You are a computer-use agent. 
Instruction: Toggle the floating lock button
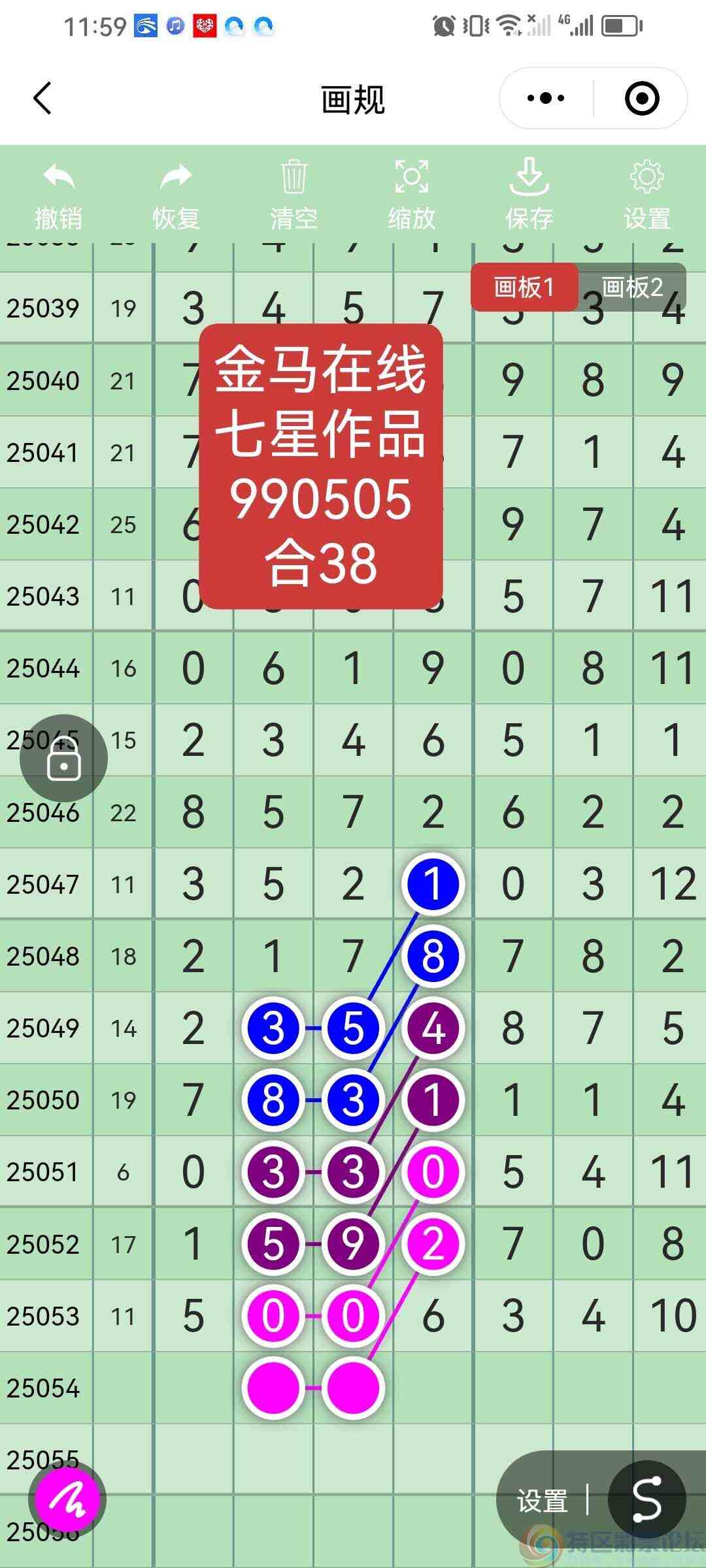[x=63, y=759]
